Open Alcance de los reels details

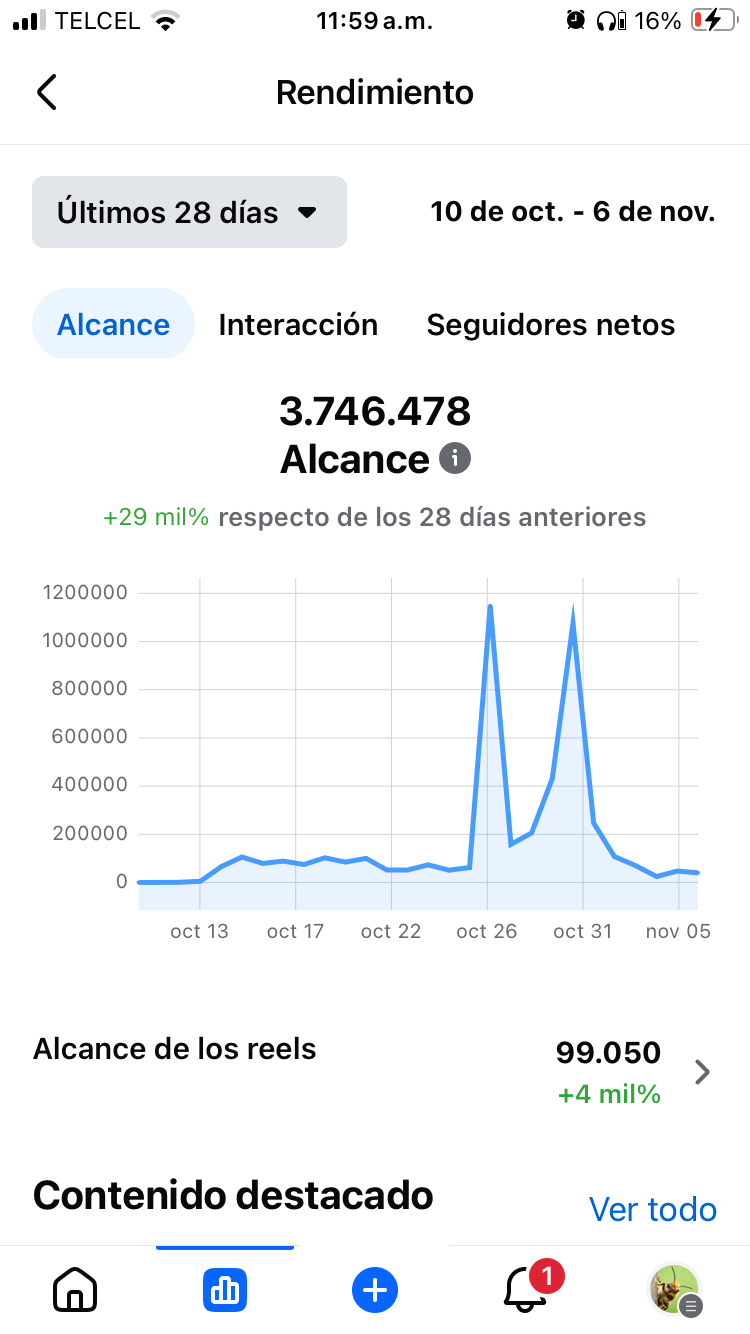click(x=702, y=1072)
